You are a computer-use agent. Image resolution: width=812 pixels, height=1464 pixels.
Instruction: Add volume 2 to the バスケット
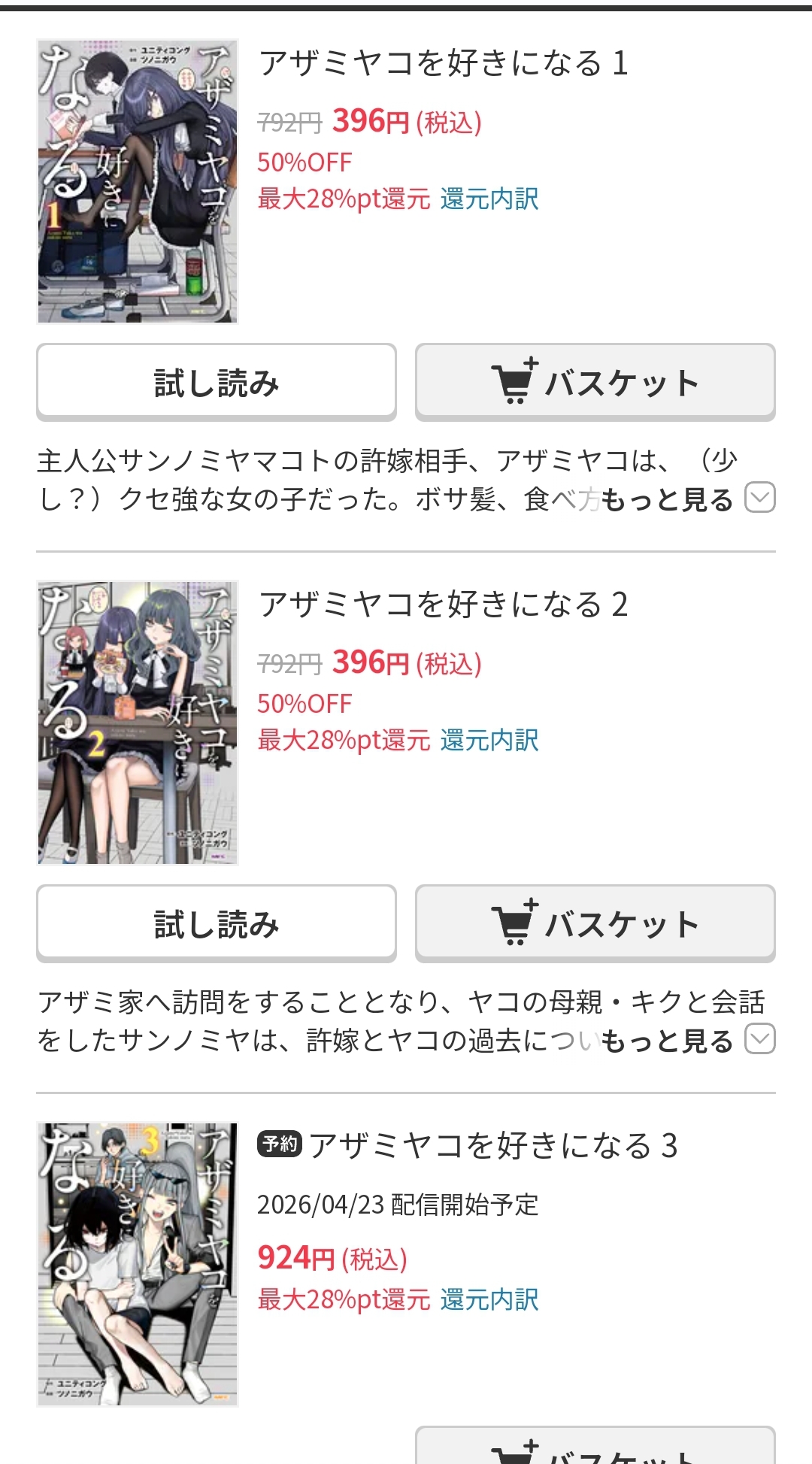pyautogui.click(x=595, y=923)
